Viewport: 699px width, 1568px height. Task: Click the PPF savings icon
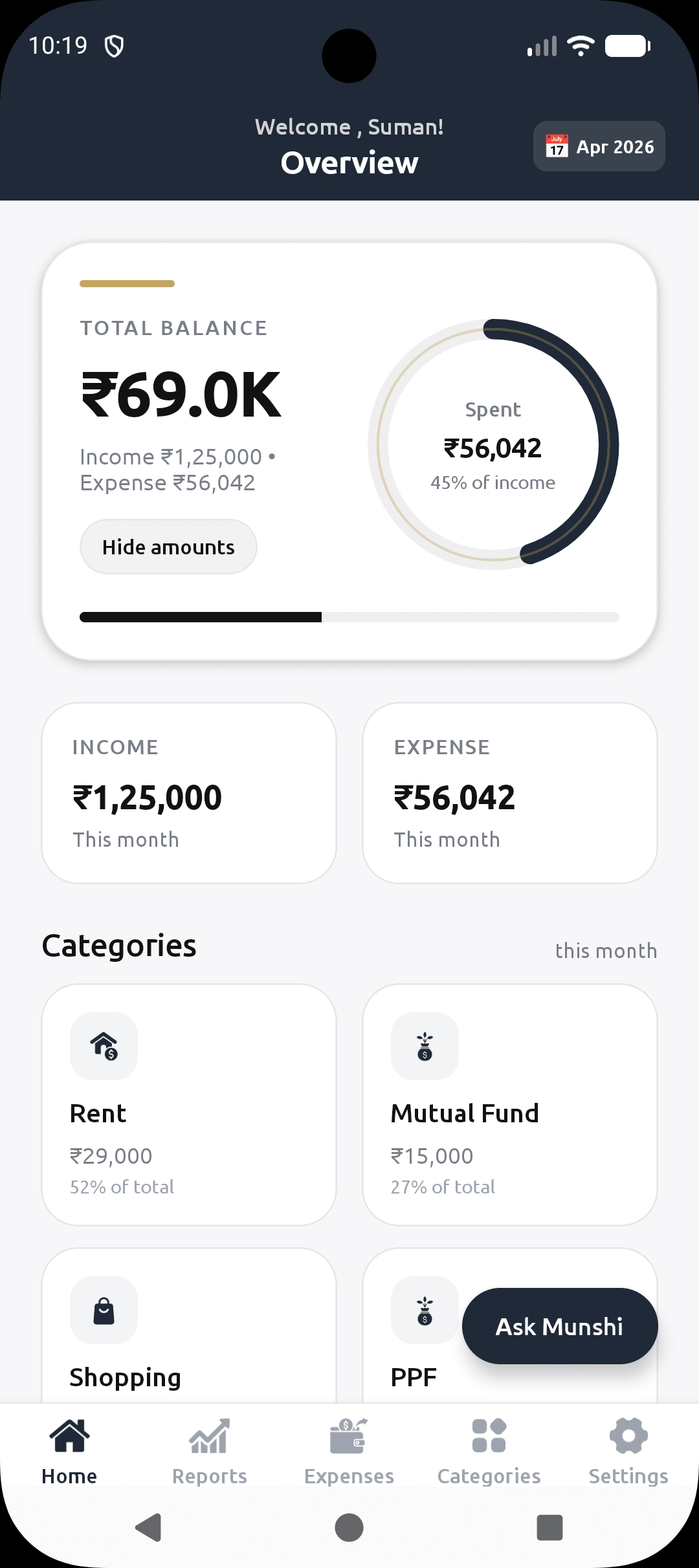425,1310
